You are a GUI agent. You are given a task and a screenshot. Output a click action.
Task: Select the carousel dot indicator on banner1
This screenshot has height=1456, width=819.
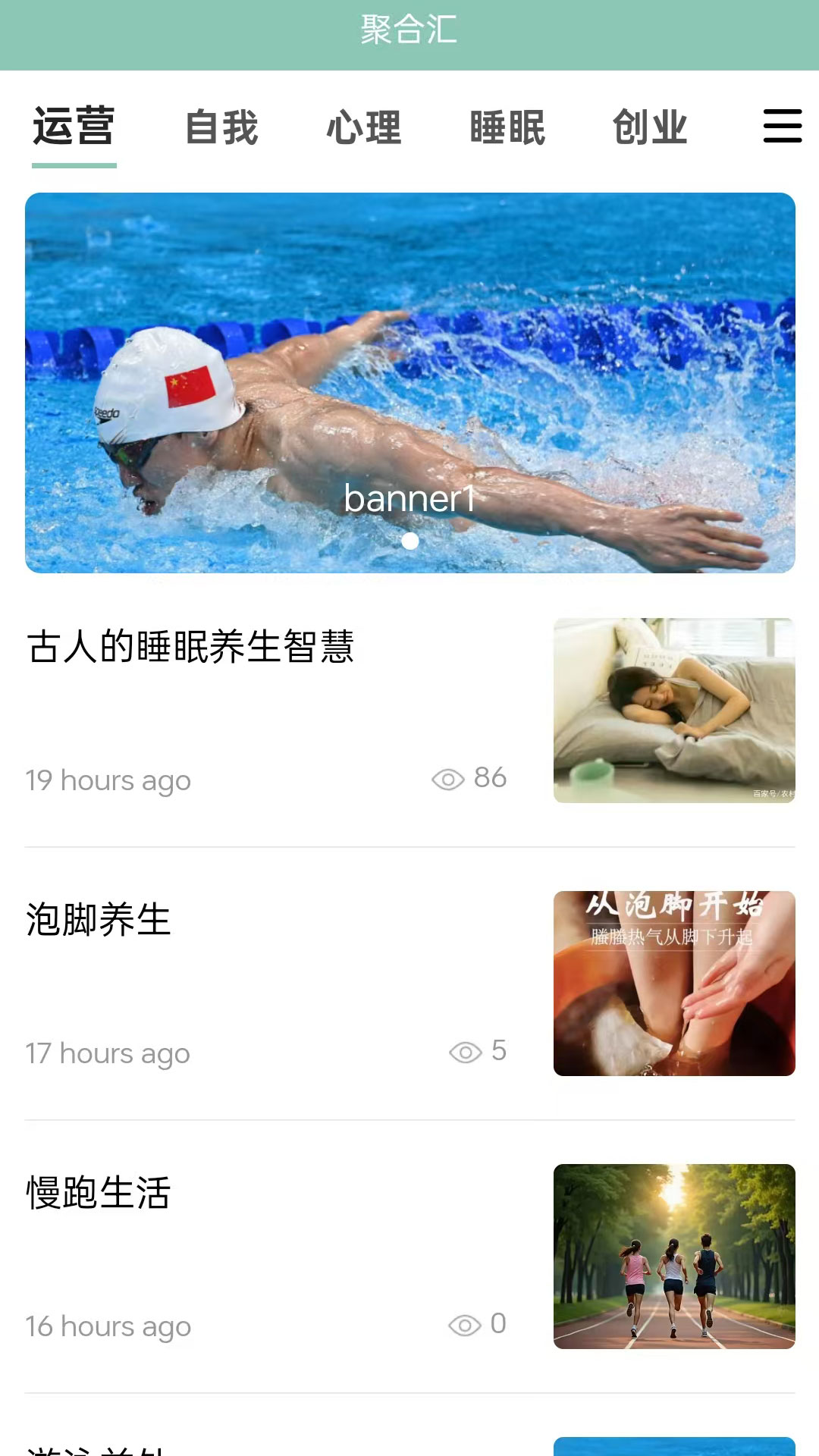pos(409,541)
